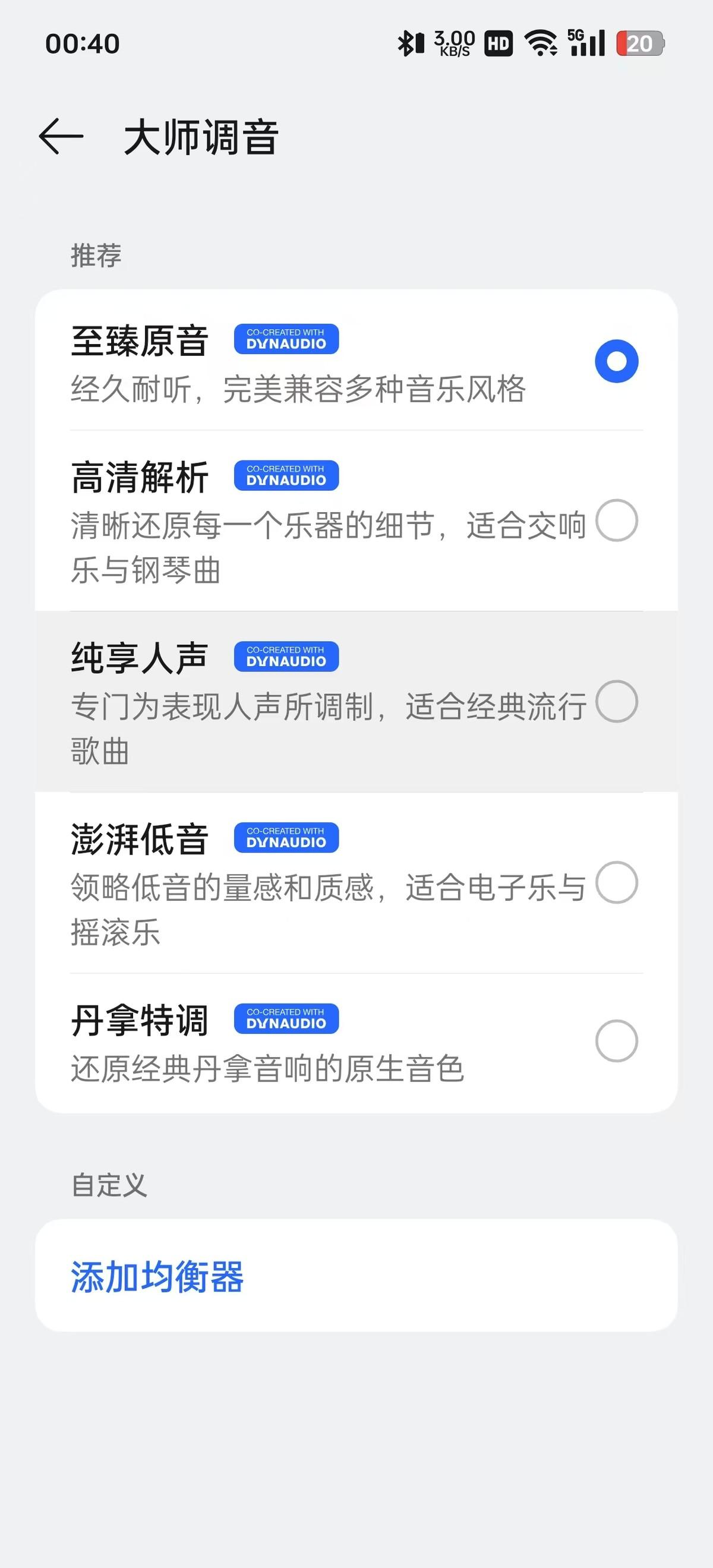Pick the 丹拿特调 sound profile

(616, 1041)
